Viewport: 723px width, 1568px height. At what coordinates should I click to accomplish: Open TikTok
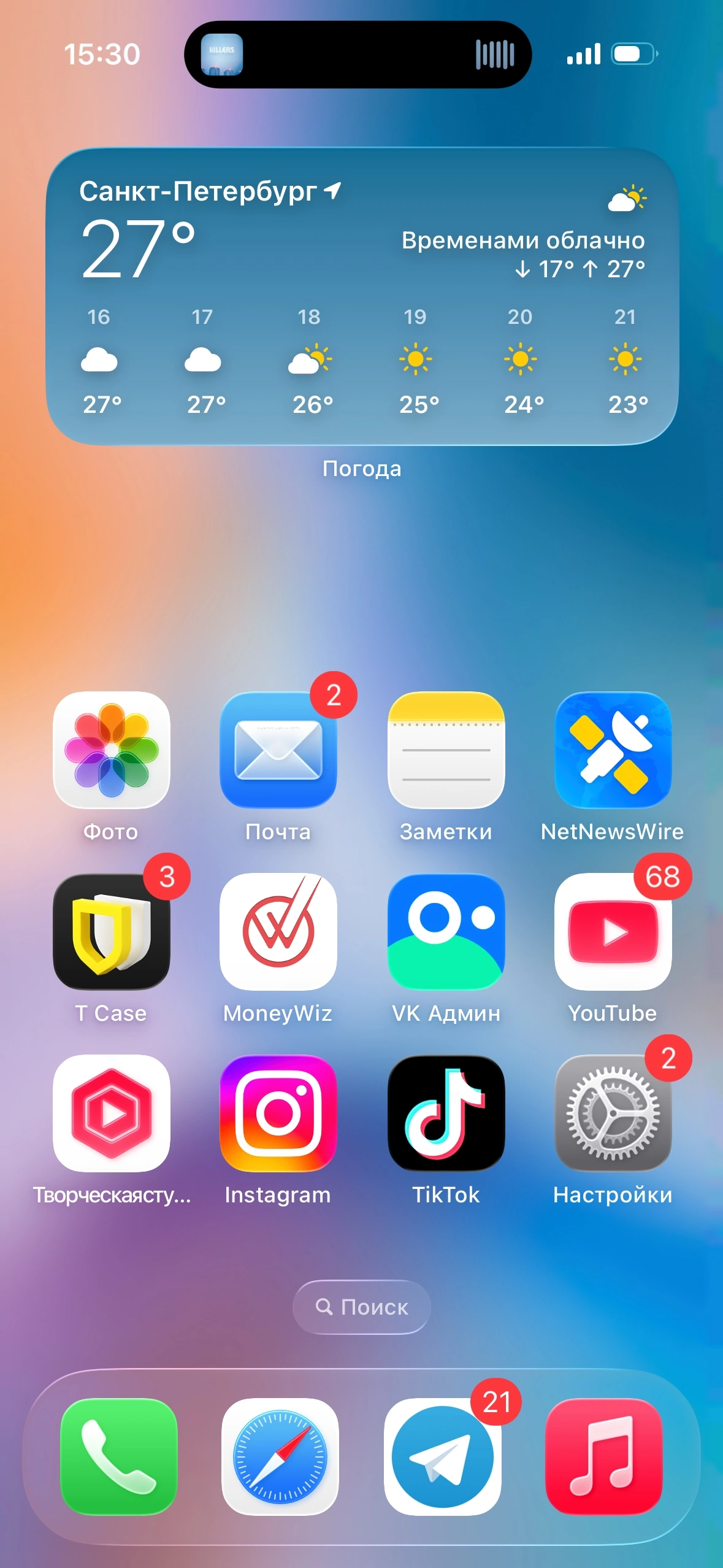click(x=446, y=1113)
